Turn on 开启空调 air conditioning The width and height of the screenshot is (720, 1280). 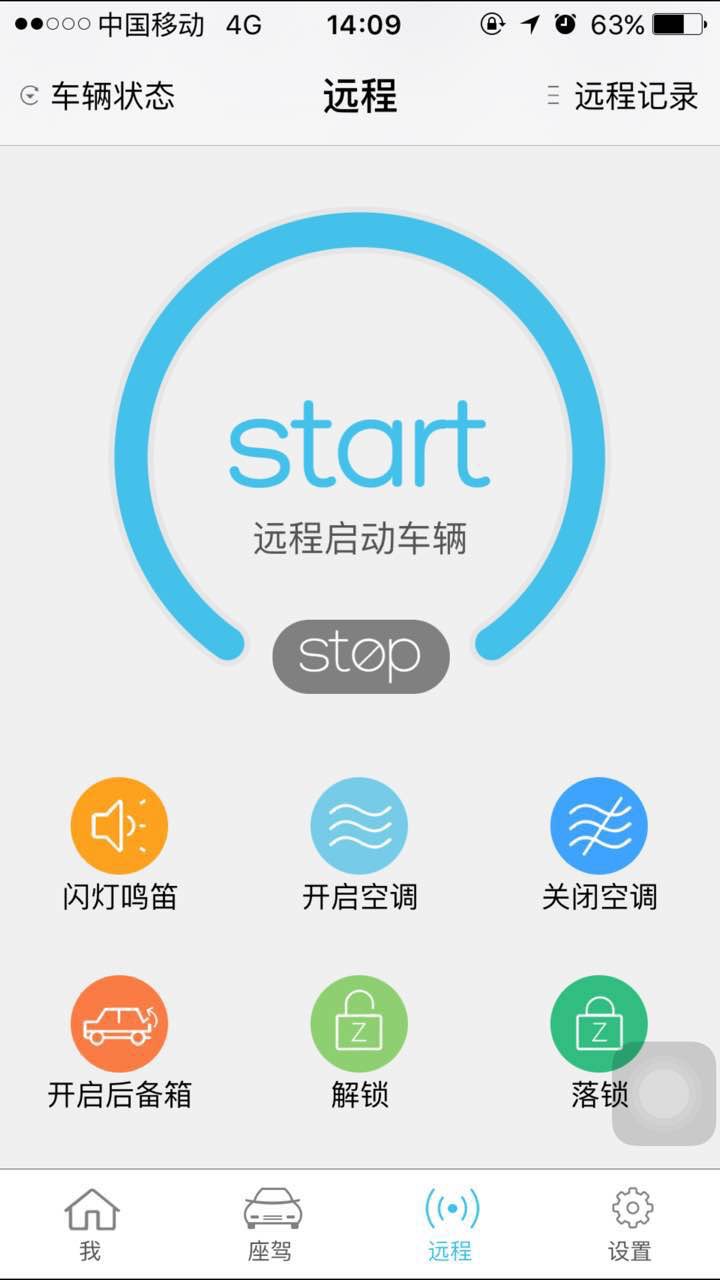tap(359, 826)
